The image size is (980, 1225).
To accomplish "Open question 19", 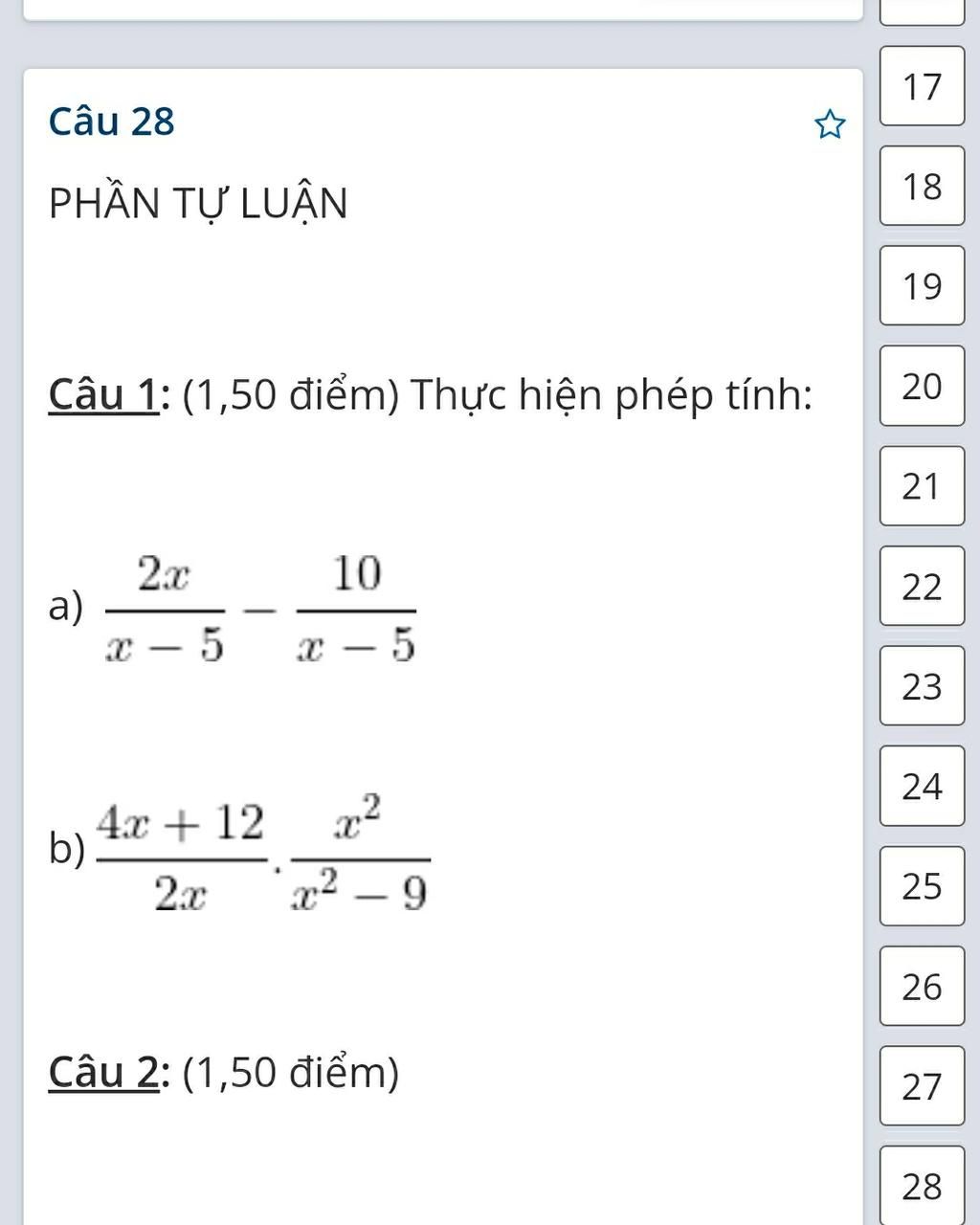I will tap(922, 286).
